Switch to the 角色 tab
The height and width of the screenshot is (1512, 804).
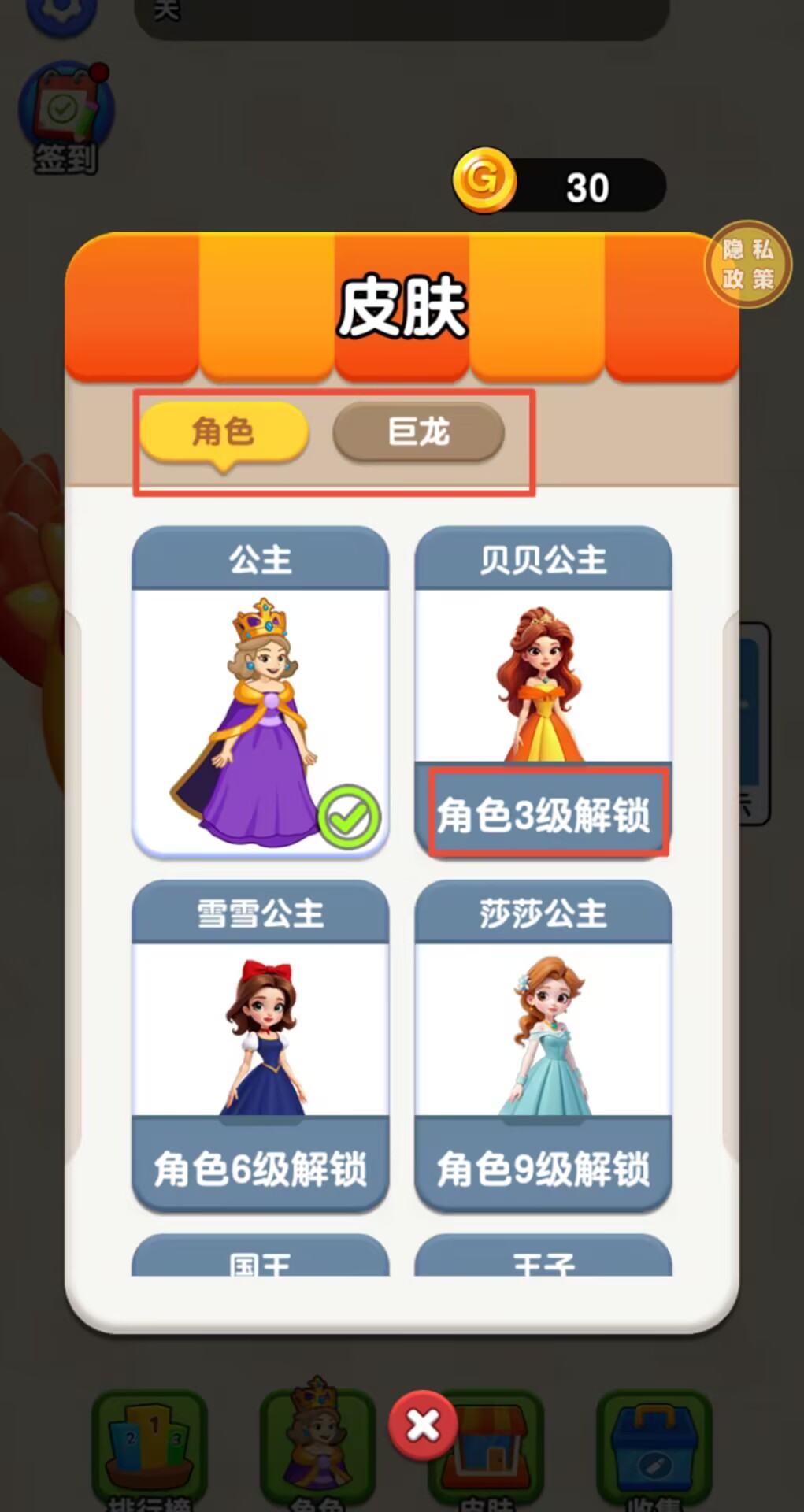pyautogui.click(x=224, y=432)
